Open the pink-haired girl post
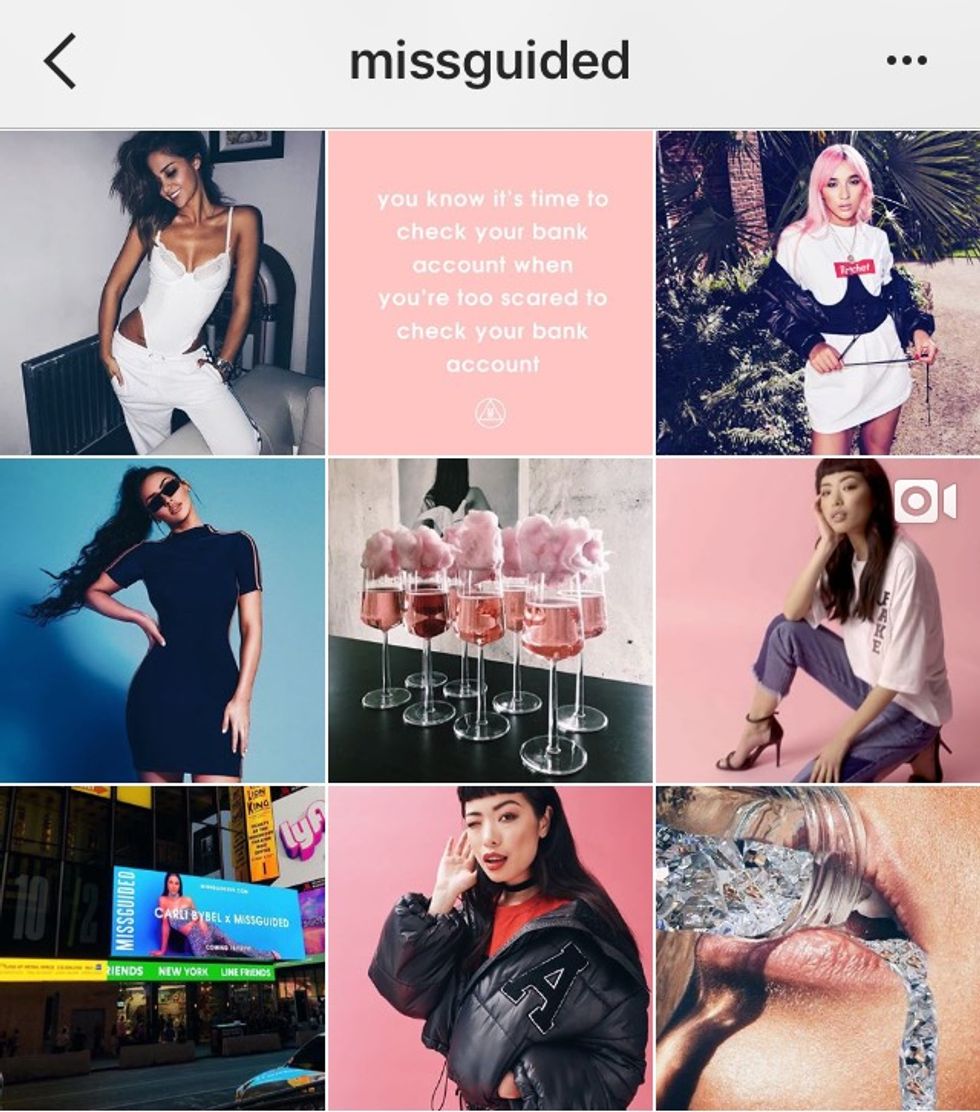The width and height of the screenshot is (980, 1112). coord(818,292)
